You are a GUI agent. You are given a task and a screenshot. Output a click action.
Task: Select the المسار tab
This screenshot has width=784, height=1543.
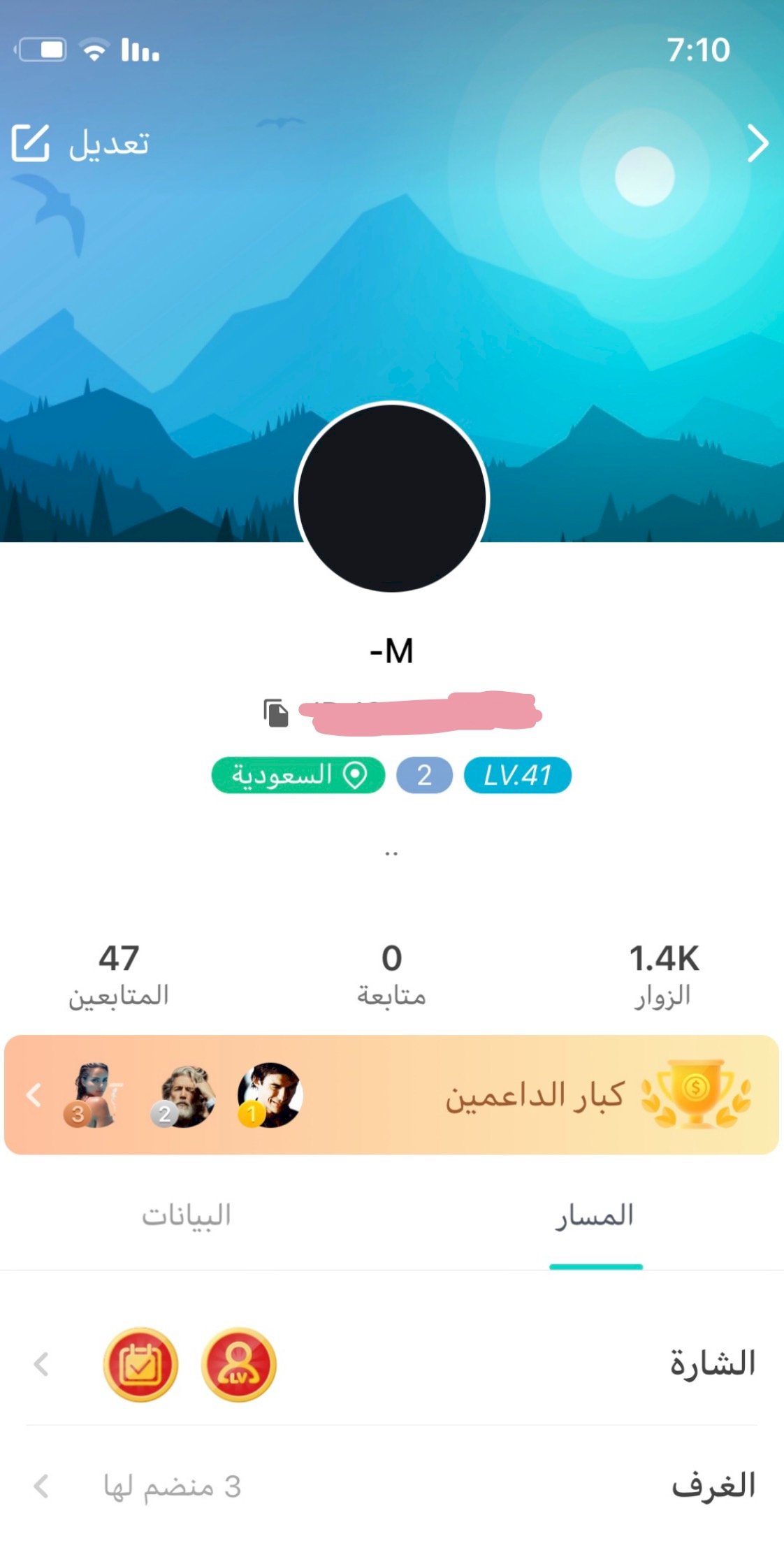595,1216
